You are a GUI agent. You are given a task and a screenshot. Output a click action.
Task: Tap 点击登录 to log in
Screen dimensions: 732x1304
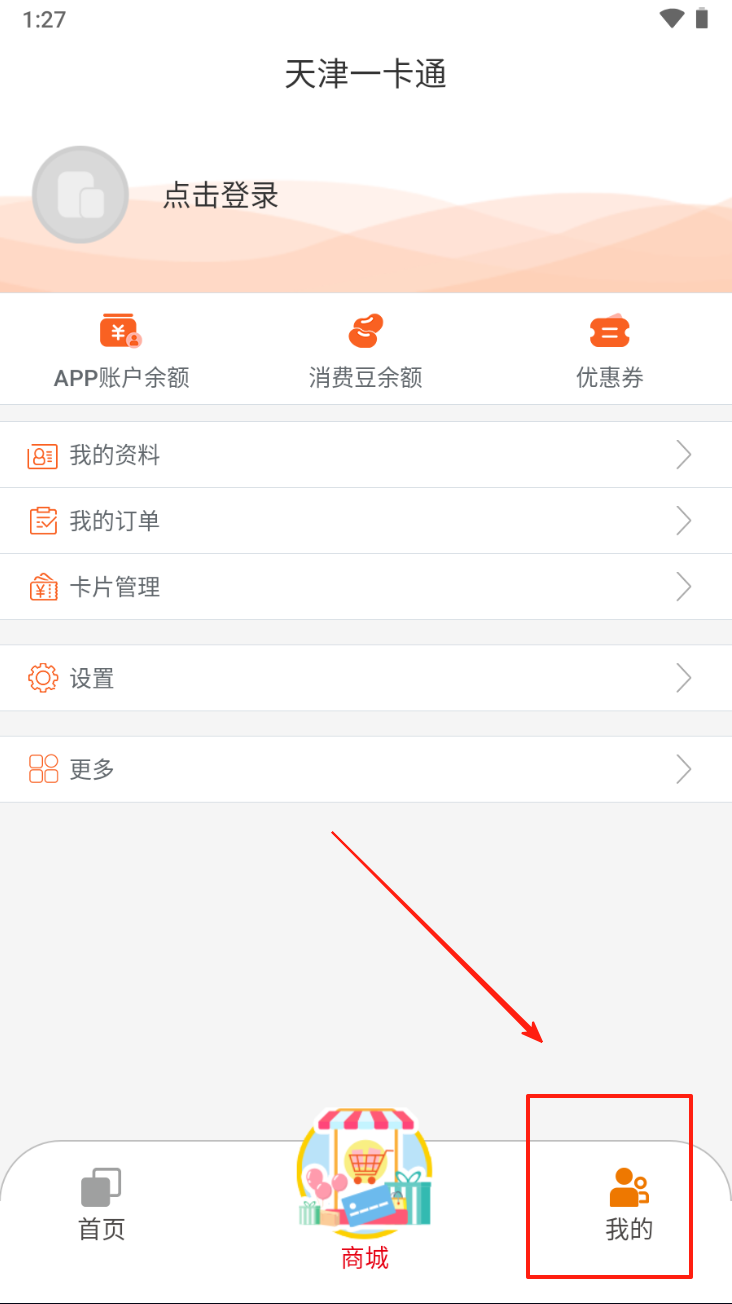tap(221, 196)
